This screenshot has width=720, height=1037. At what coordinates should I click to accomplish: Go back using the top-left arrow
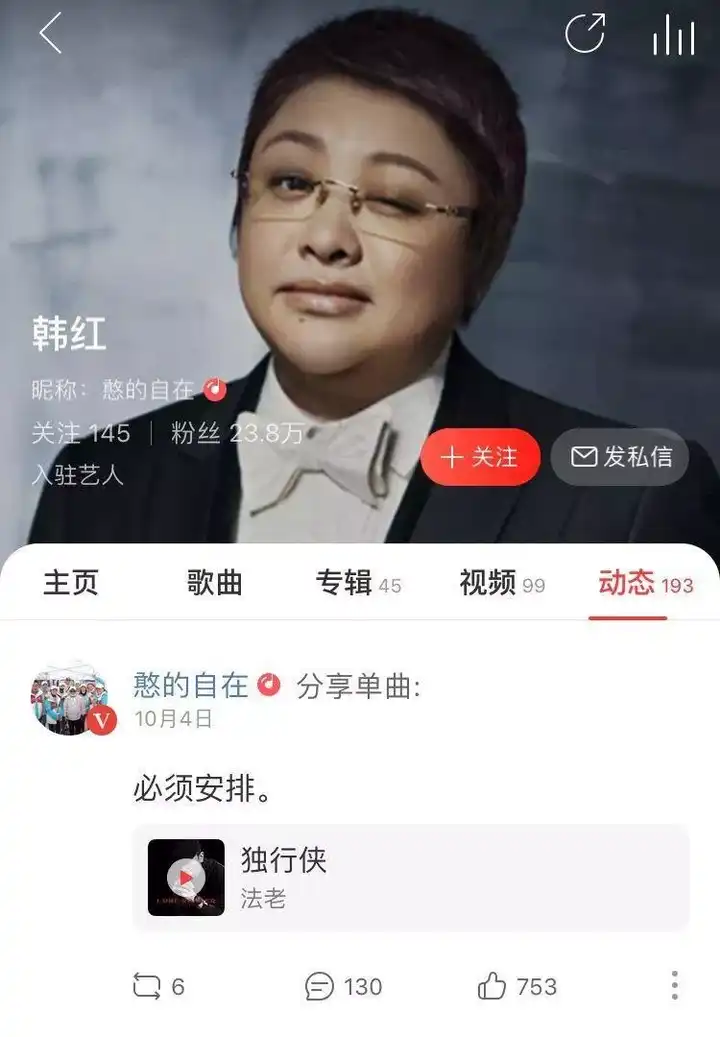tap(50, 35)
